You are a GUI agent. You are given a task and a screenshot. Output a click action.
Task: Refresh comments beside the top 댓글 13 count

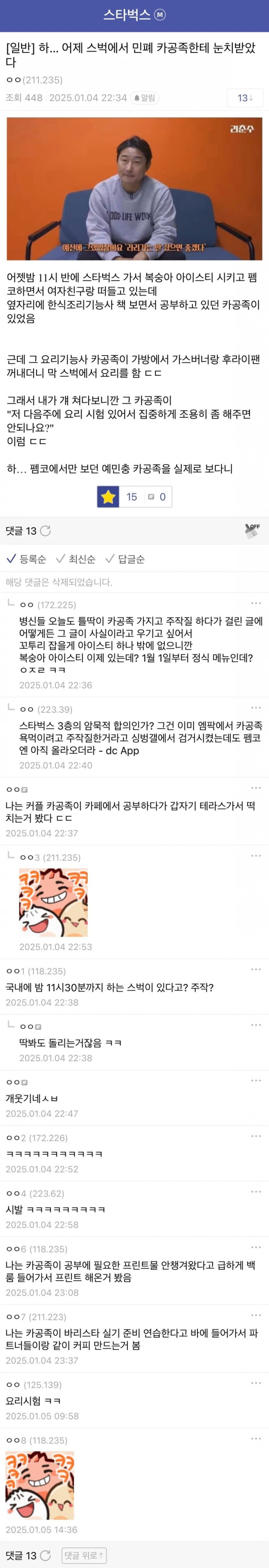pos(46,531)
